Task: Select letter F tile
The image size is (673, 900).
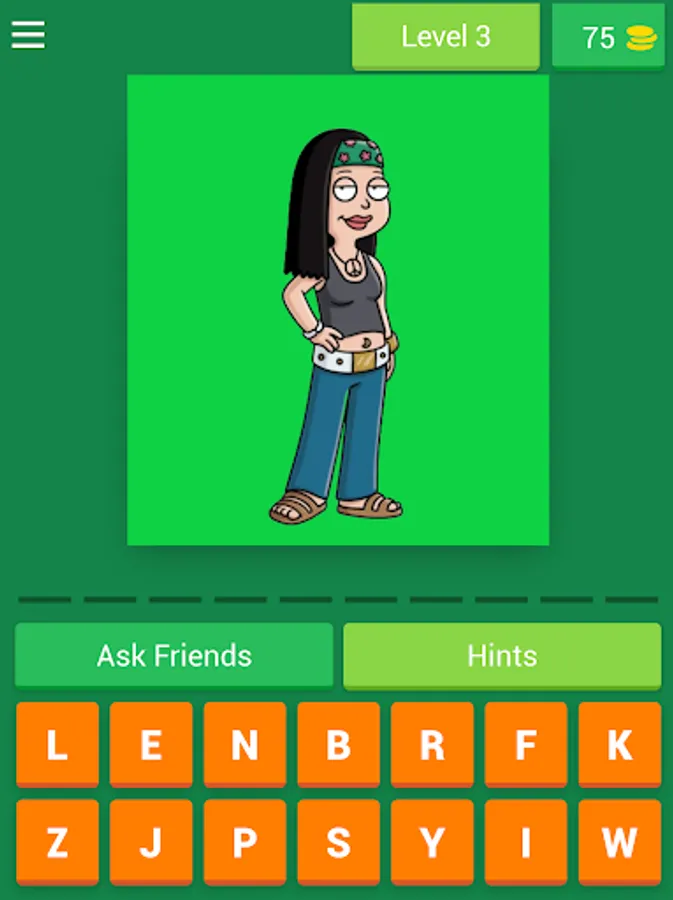Action: point(526,744)
